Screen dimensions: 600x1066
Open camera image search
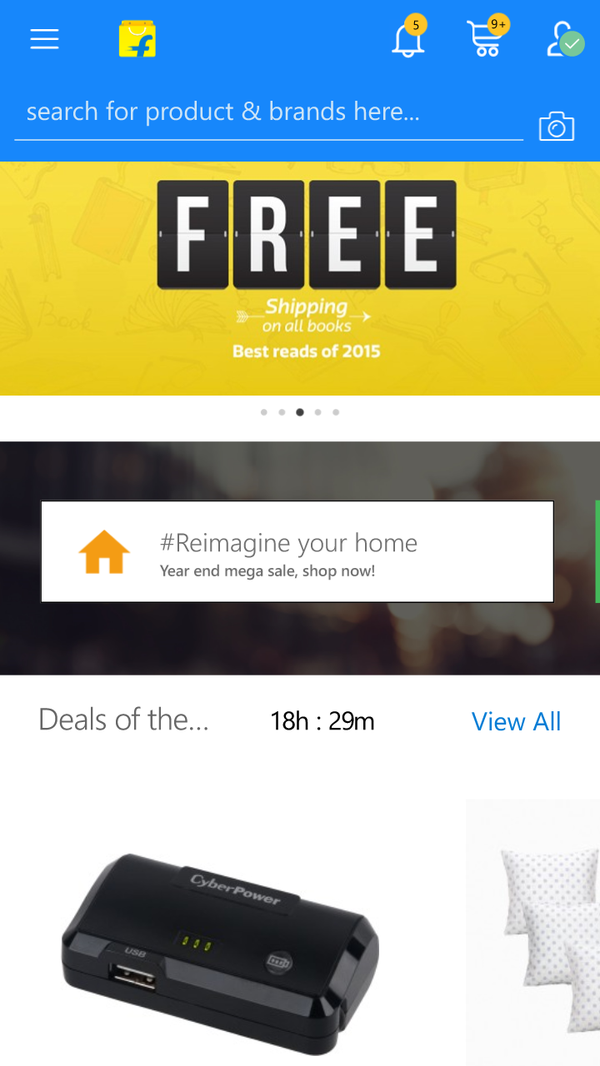pos(557,126)
